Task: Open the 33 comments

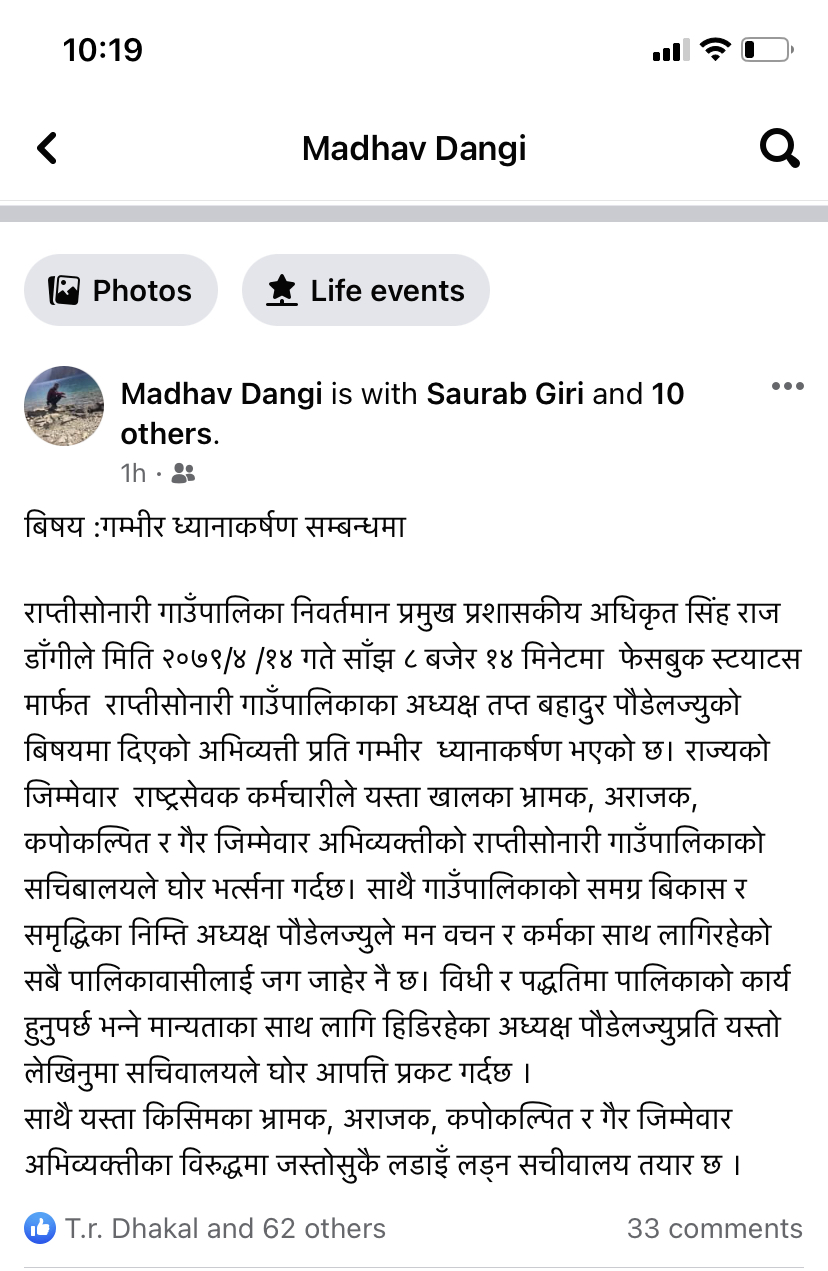Action: (x=714, y=1228)
